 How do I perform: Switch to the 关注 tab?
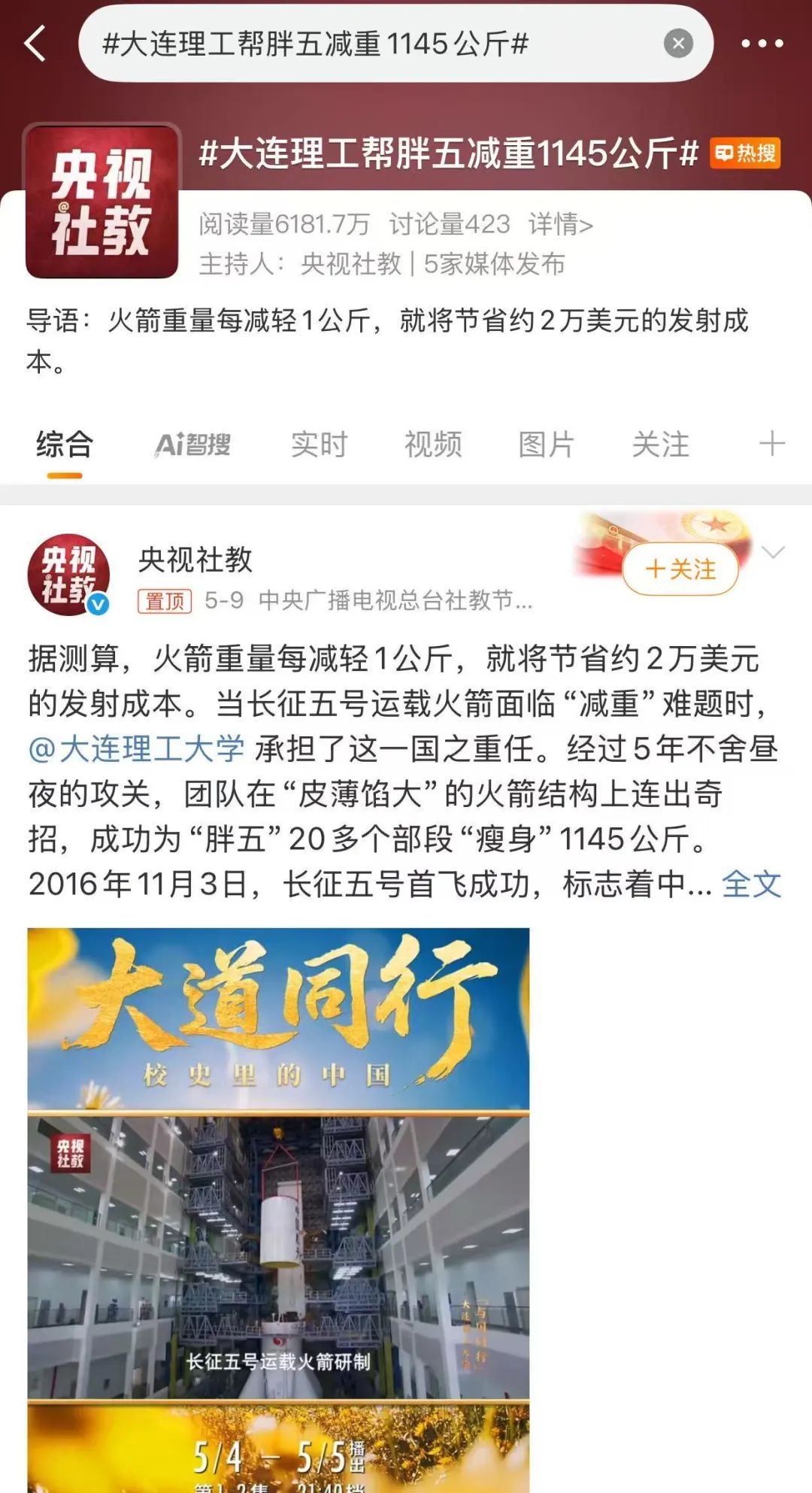click(x=660, y=445)
